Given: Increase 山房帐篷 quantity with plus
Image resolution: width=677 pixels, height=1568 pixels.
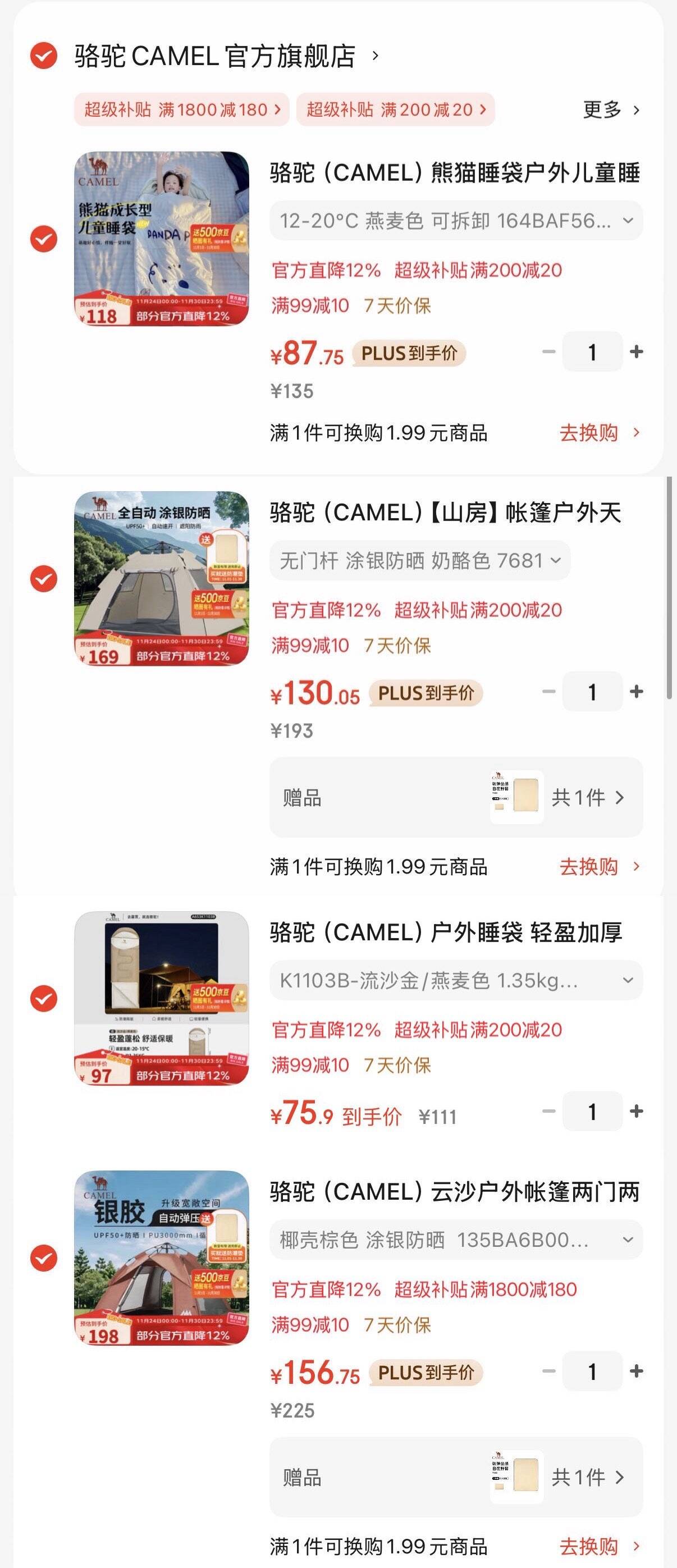Looking at the screenshot, I should click(x=636, y=692).
